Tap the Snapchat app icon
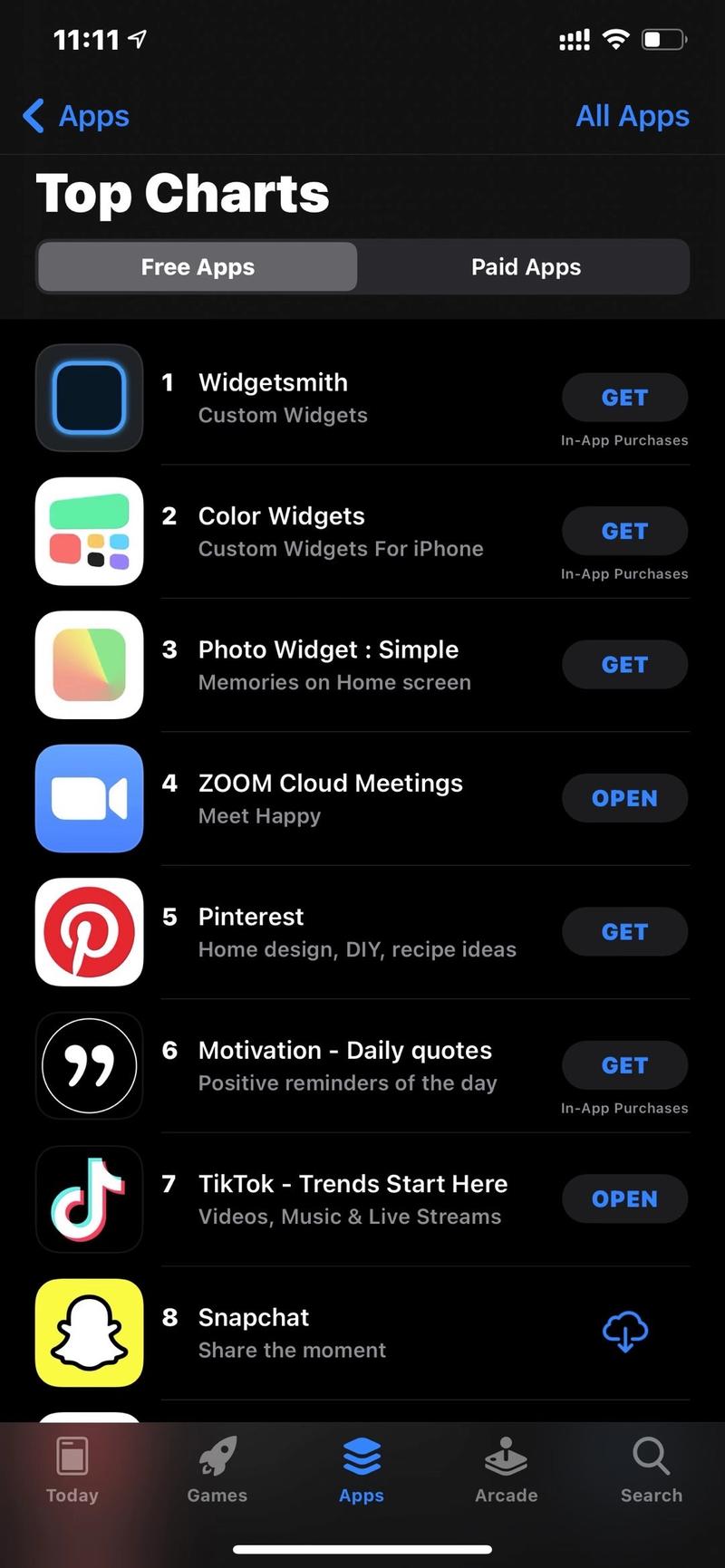Viewport: 725px width, 1568px height. [88, 1332]
